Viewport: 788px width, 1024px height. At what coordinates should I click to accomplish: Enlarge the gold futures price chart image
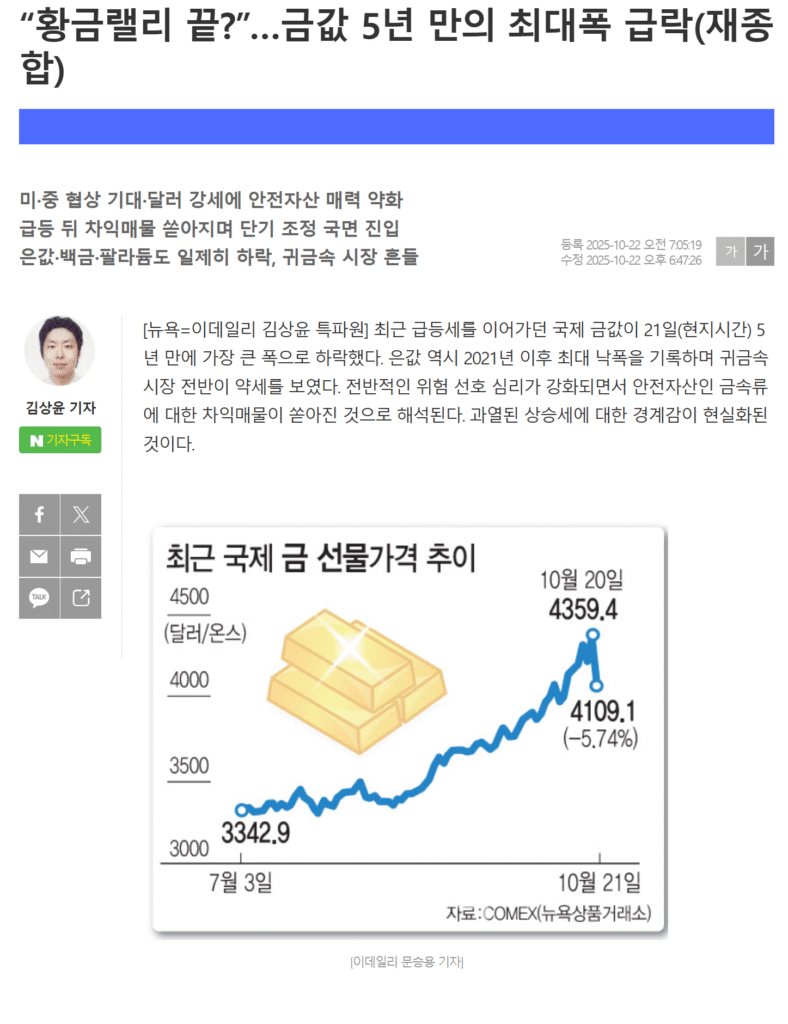(409, 731)
